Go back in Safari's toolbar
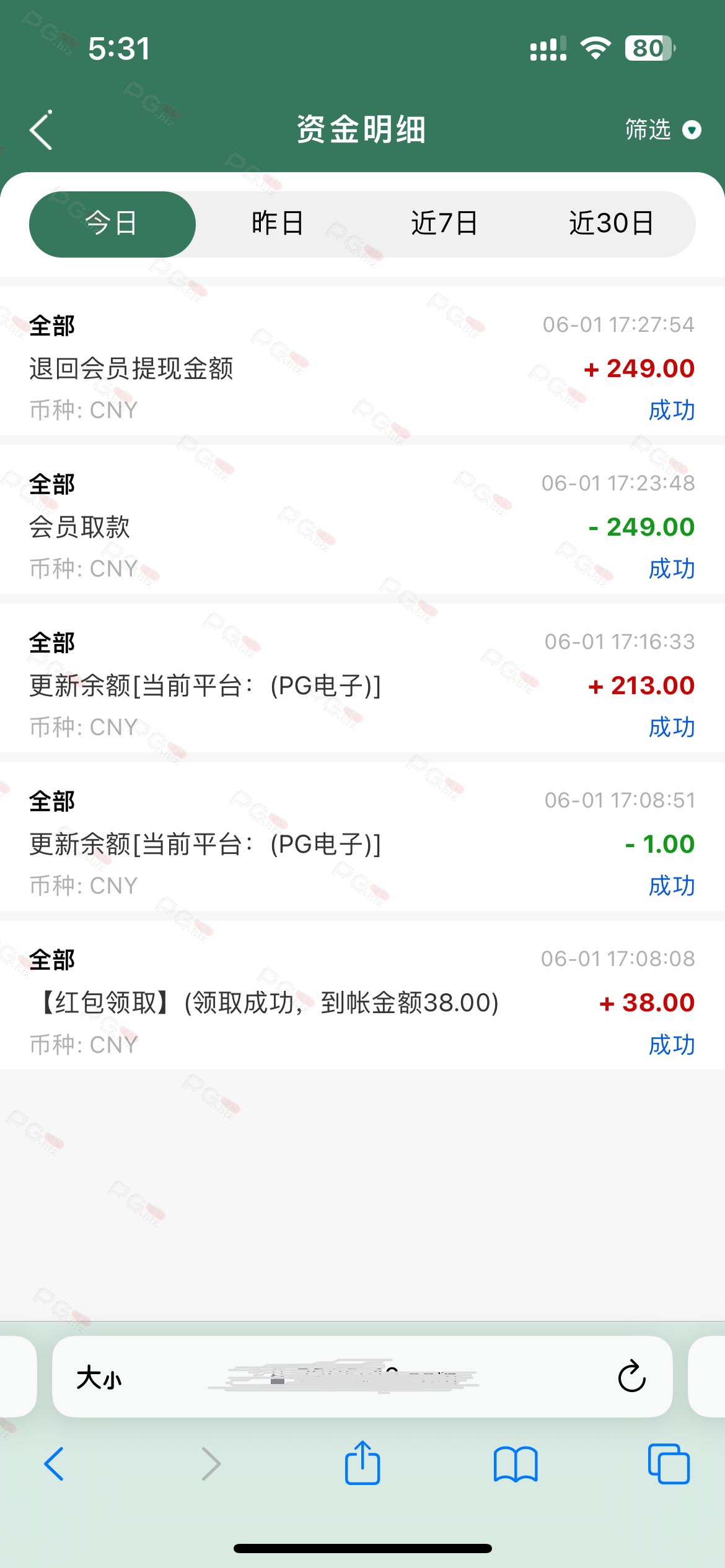Screen dimensions: 725x1568 55,1464
